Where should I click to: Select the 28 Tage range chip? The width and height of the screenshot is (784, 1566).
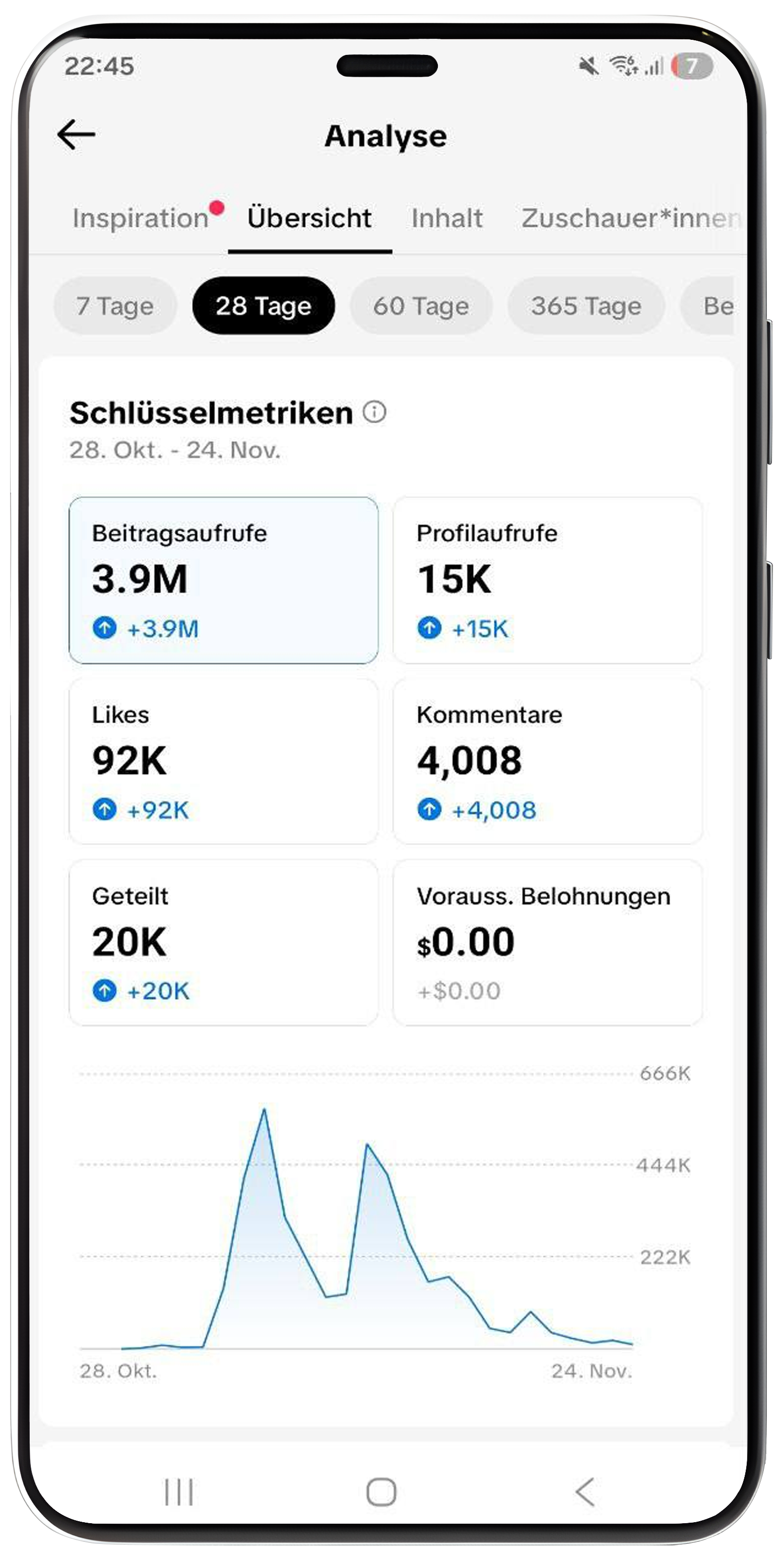pos(263,306)
